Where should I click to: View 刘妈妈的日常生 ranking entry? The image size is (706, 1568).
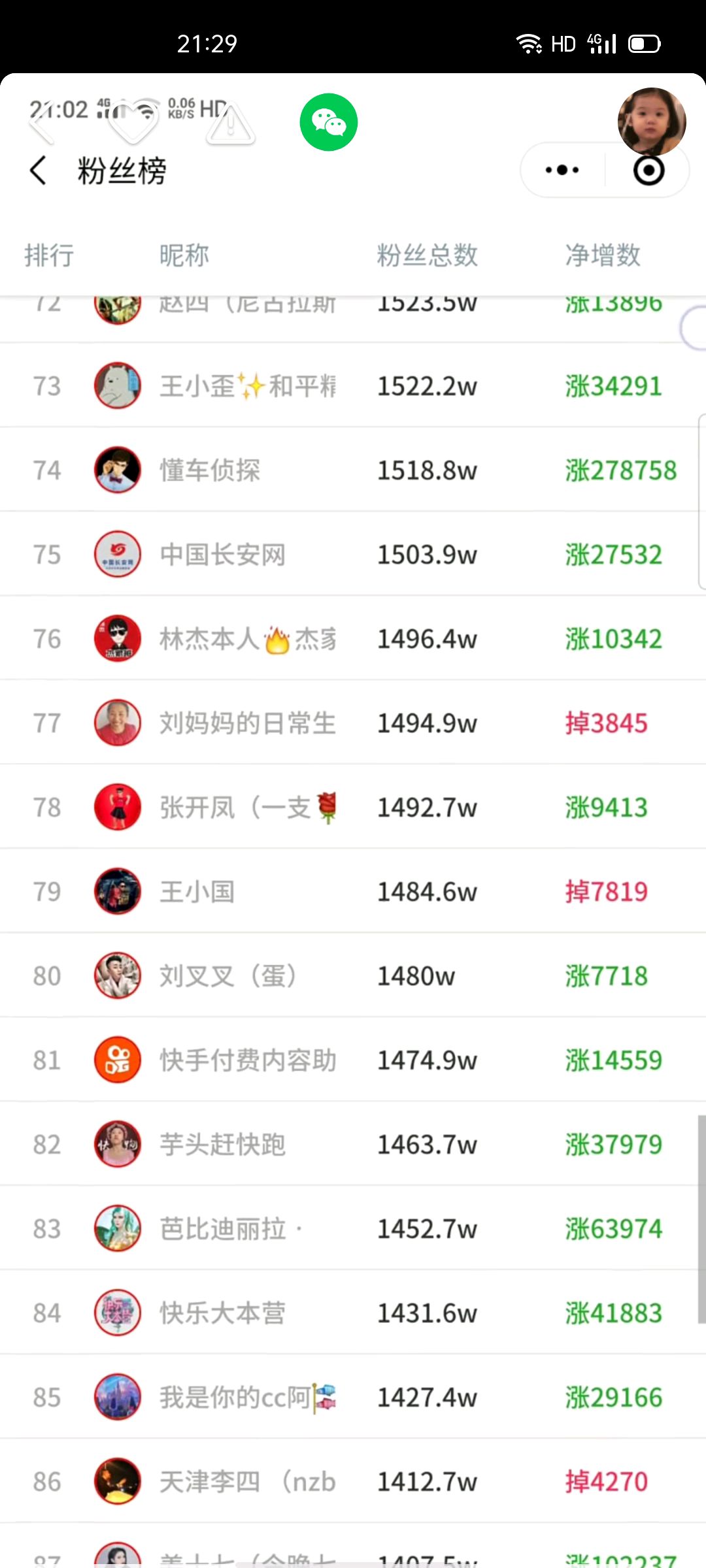(x=248, y=723)
